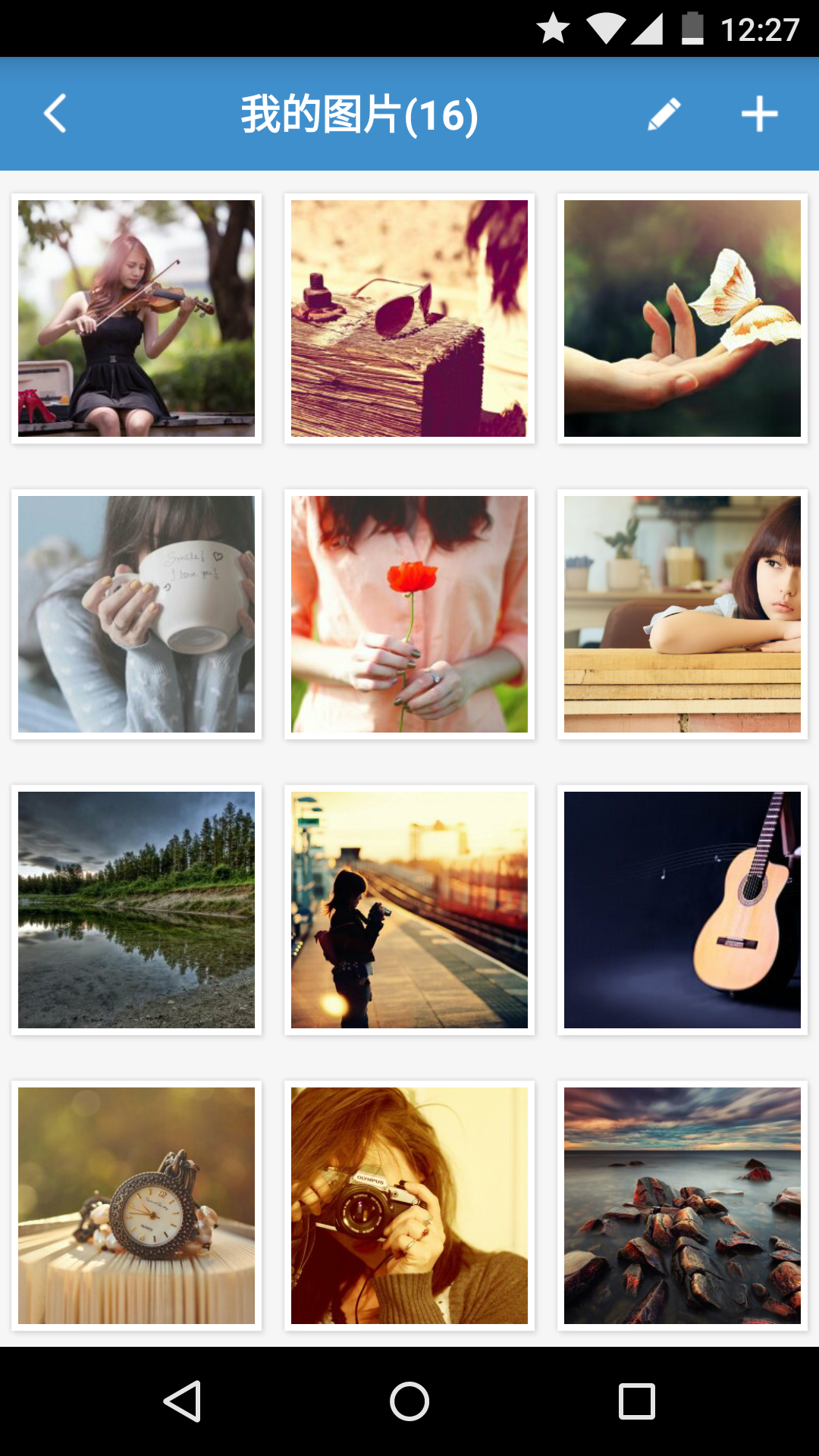Open the girl leaning on table photo
The image size is (819, 1456).
coord(682,614)
